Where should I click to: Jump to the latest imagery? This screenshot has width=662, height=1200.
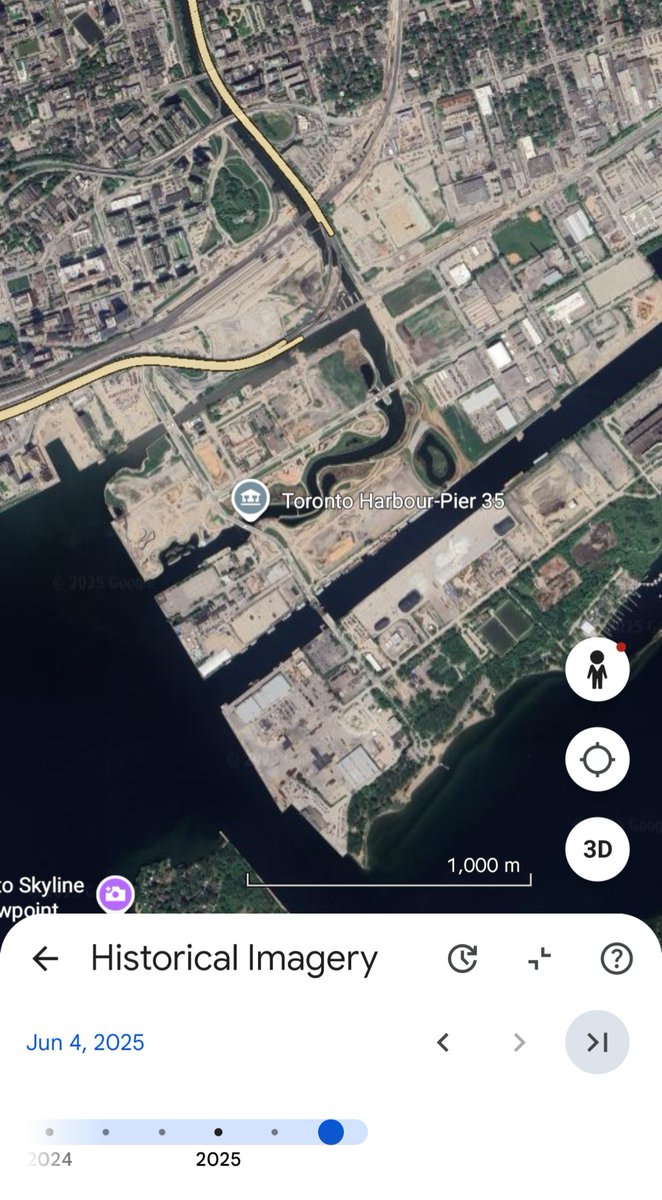coord(597,1043)
